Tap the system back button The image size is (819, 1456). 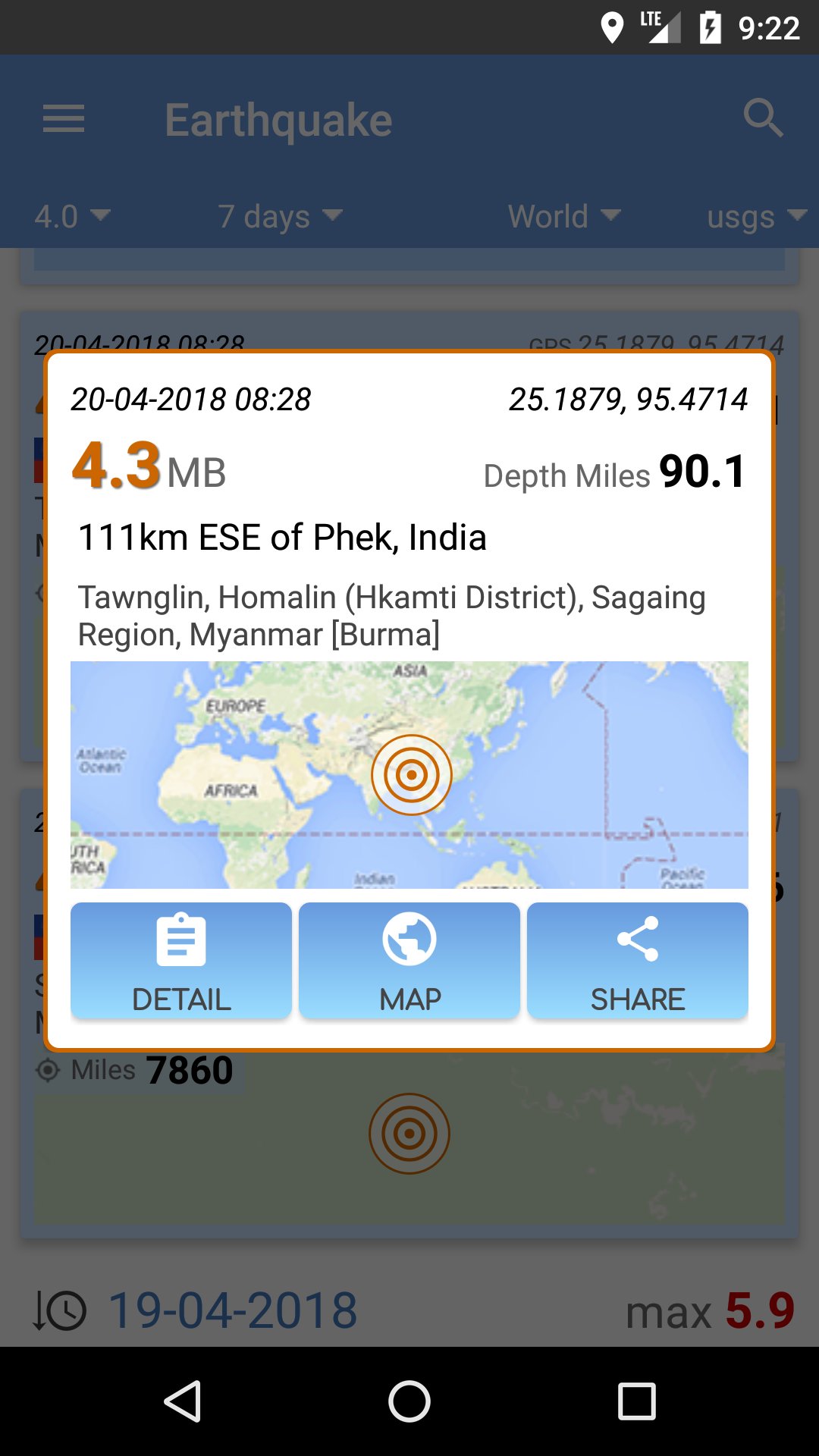click(182, 1401)
